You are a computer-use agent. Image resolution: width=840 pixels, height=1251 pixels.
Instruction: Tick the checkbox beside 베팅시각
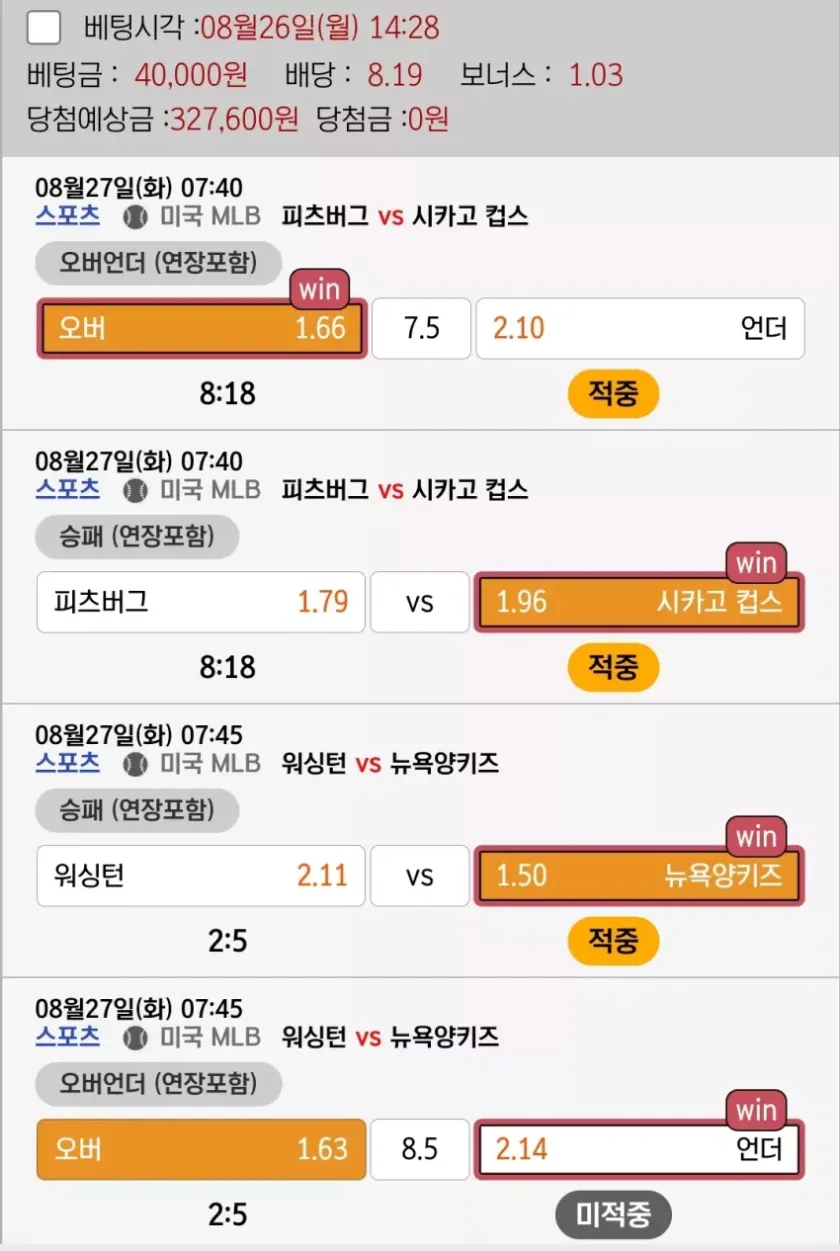43,27
